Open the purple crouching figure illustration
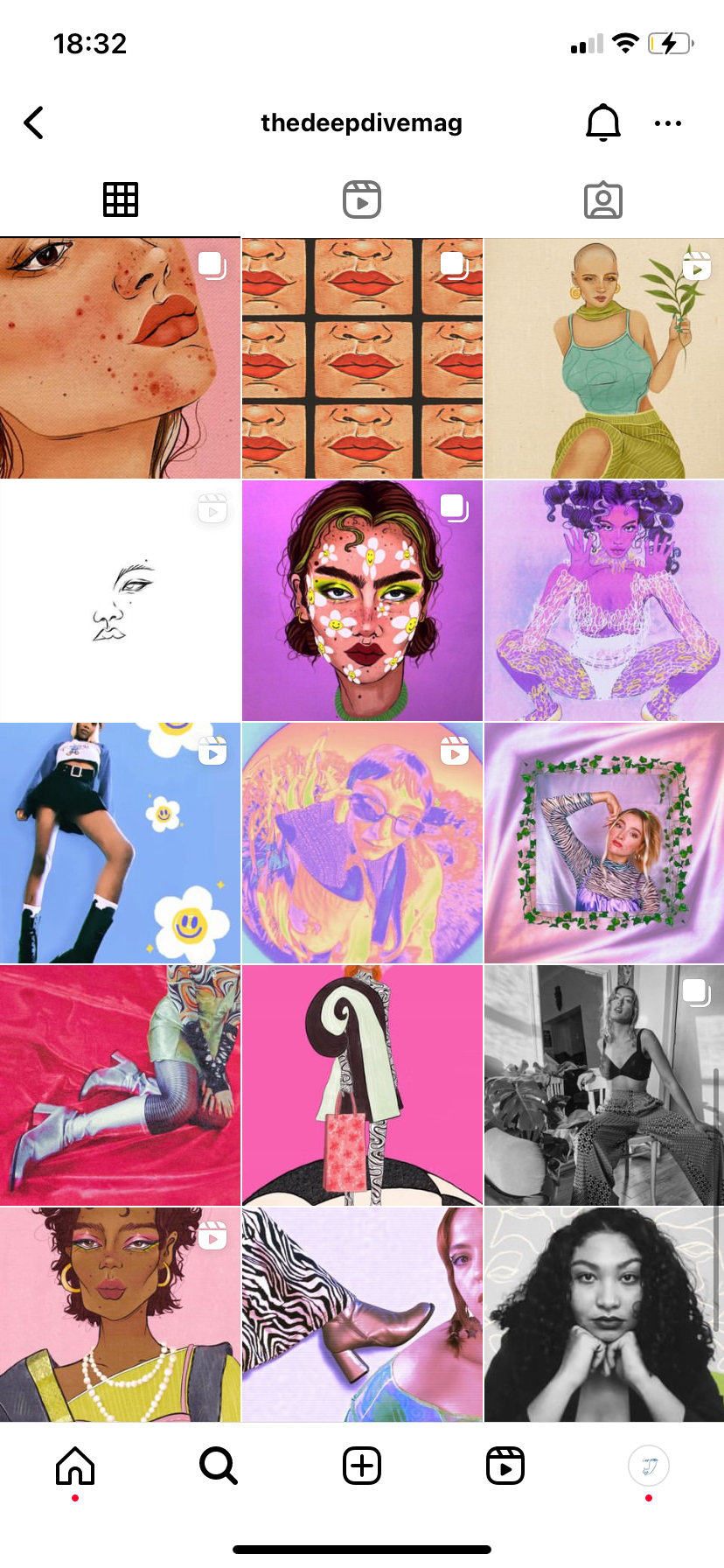This screenshot has width=724, height=1568. [604, 601]
